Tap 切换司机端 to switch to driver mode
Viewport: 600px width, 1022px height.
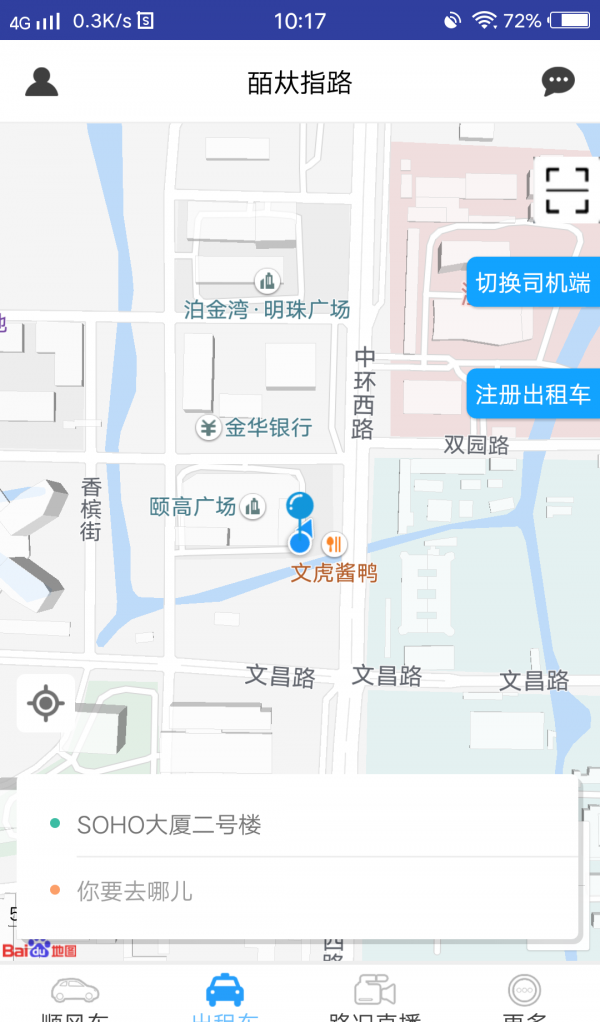[x=533, y=283]
